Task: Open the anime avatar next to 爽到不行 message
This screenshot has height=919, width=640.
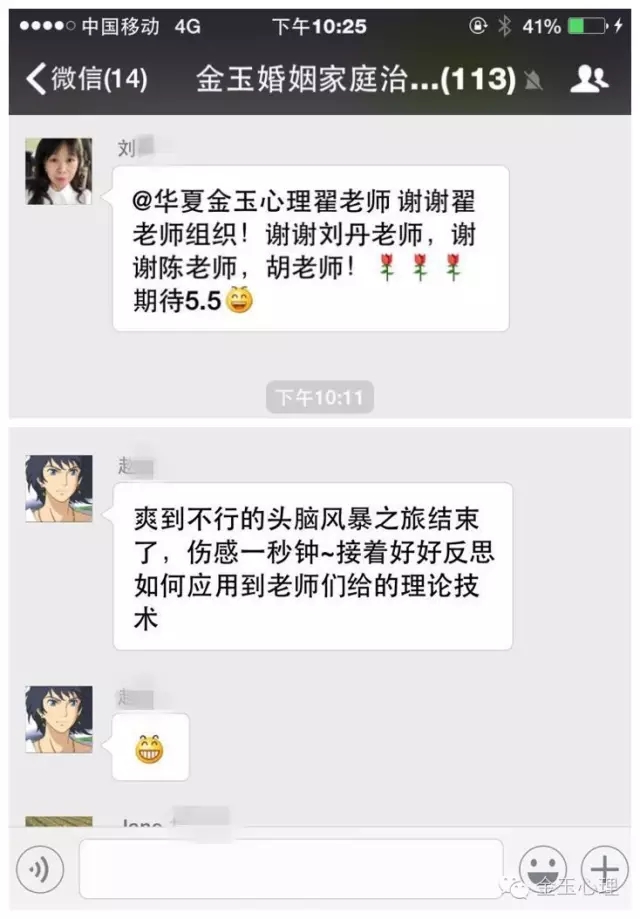Action: 59,489
